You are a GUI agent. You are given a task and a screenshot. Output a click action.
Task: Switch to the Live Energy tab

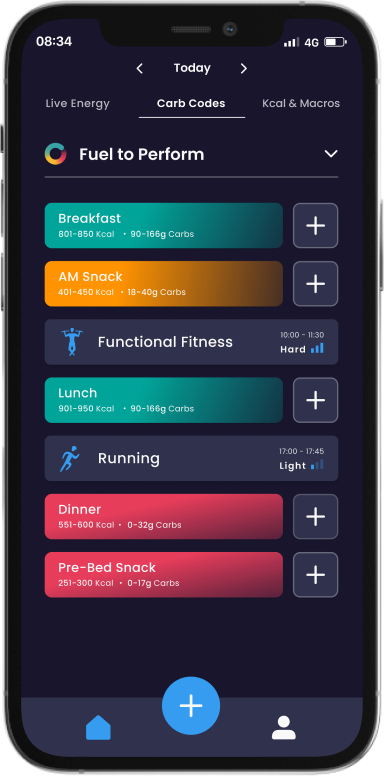click(77, 104)
